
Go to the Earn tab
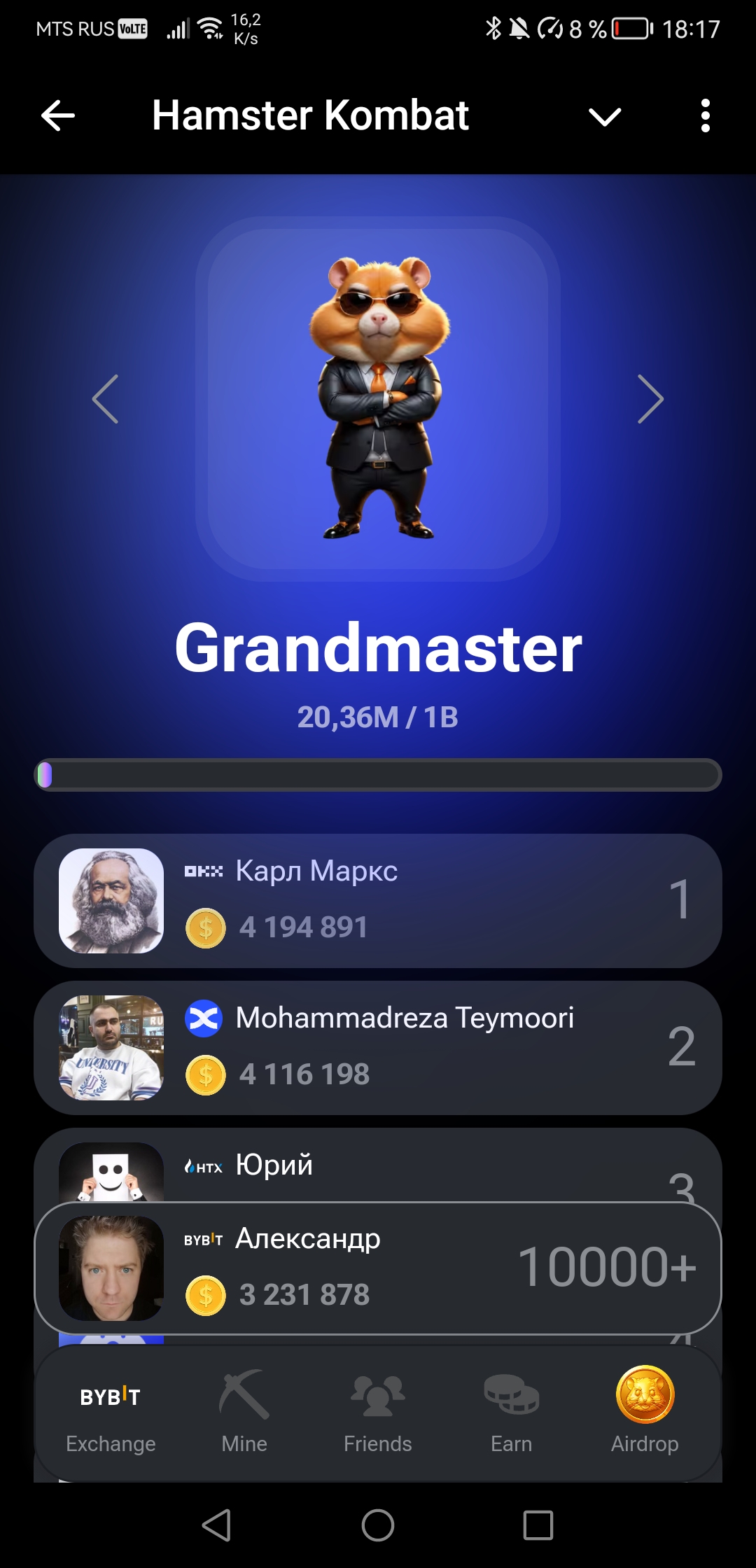coord(512,1414)
